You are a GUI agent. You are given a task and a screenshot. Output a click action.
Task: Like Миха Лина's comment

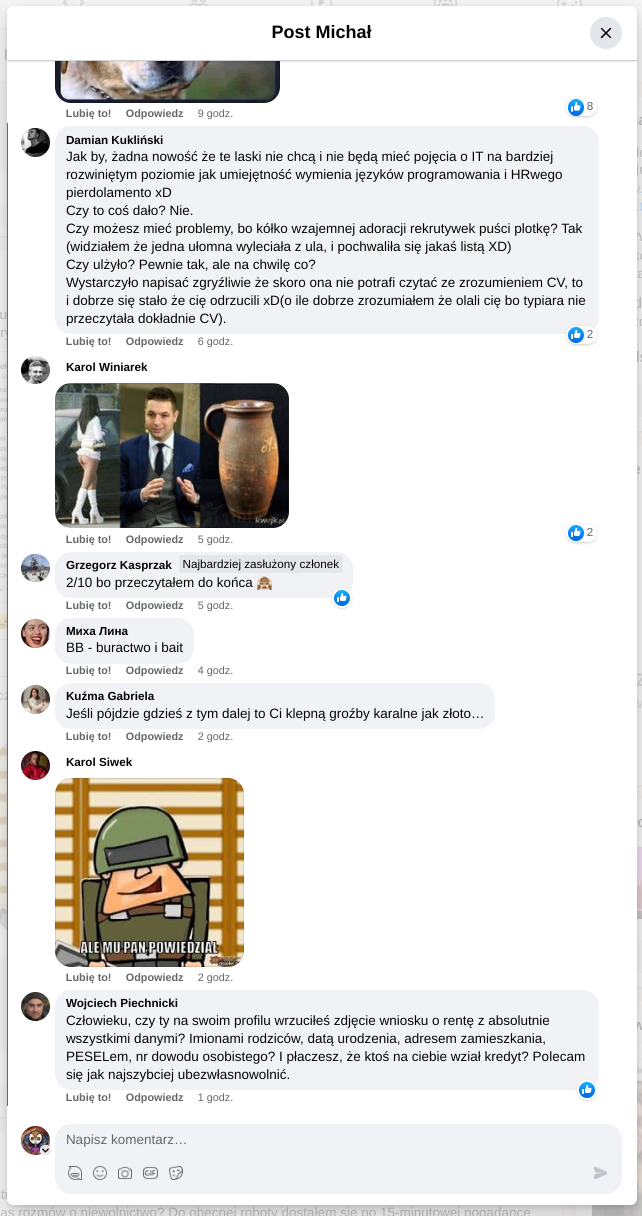click(x=88, y=670)
